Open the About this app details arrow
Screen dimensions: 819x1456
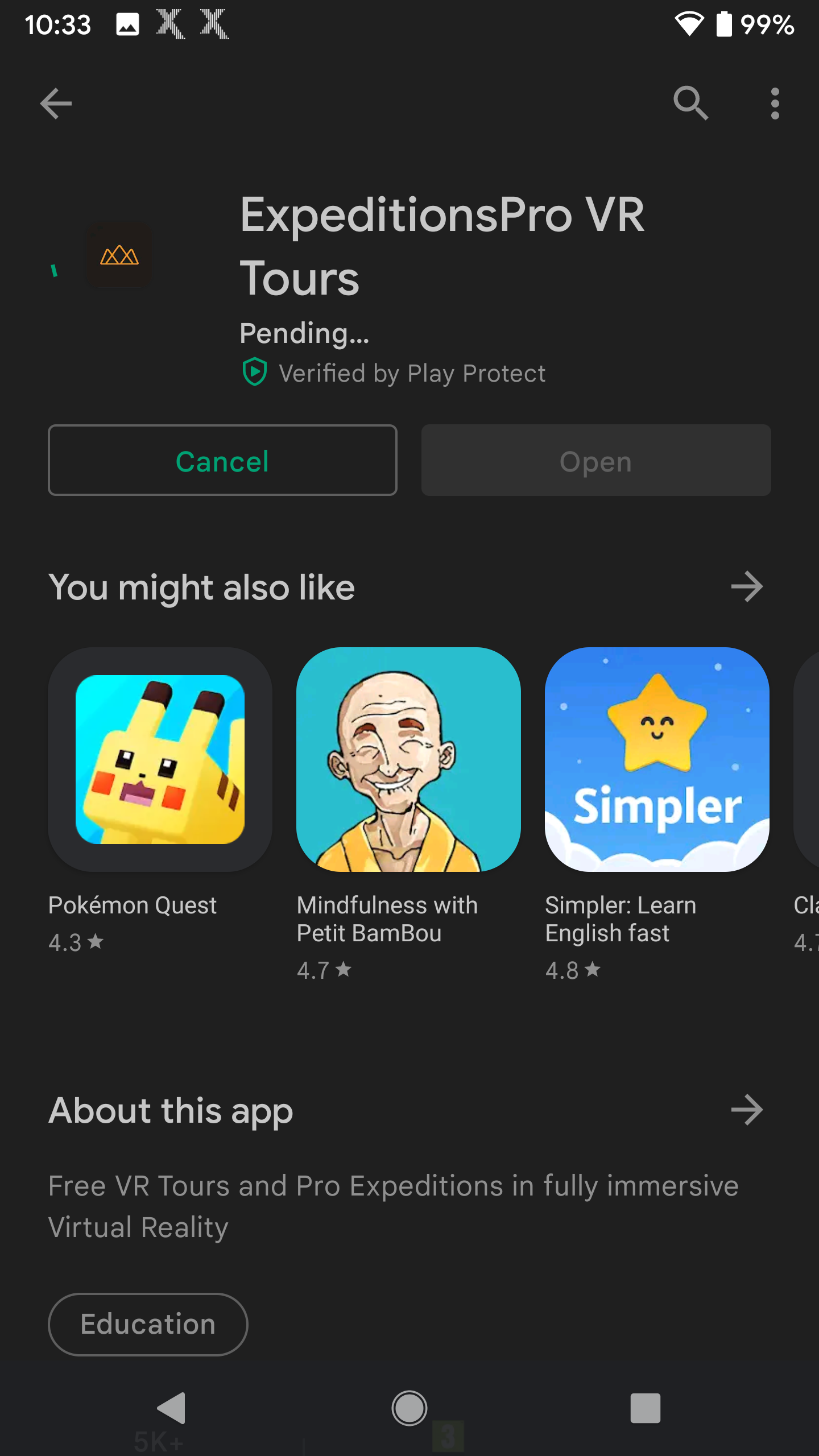[746, 1110]
